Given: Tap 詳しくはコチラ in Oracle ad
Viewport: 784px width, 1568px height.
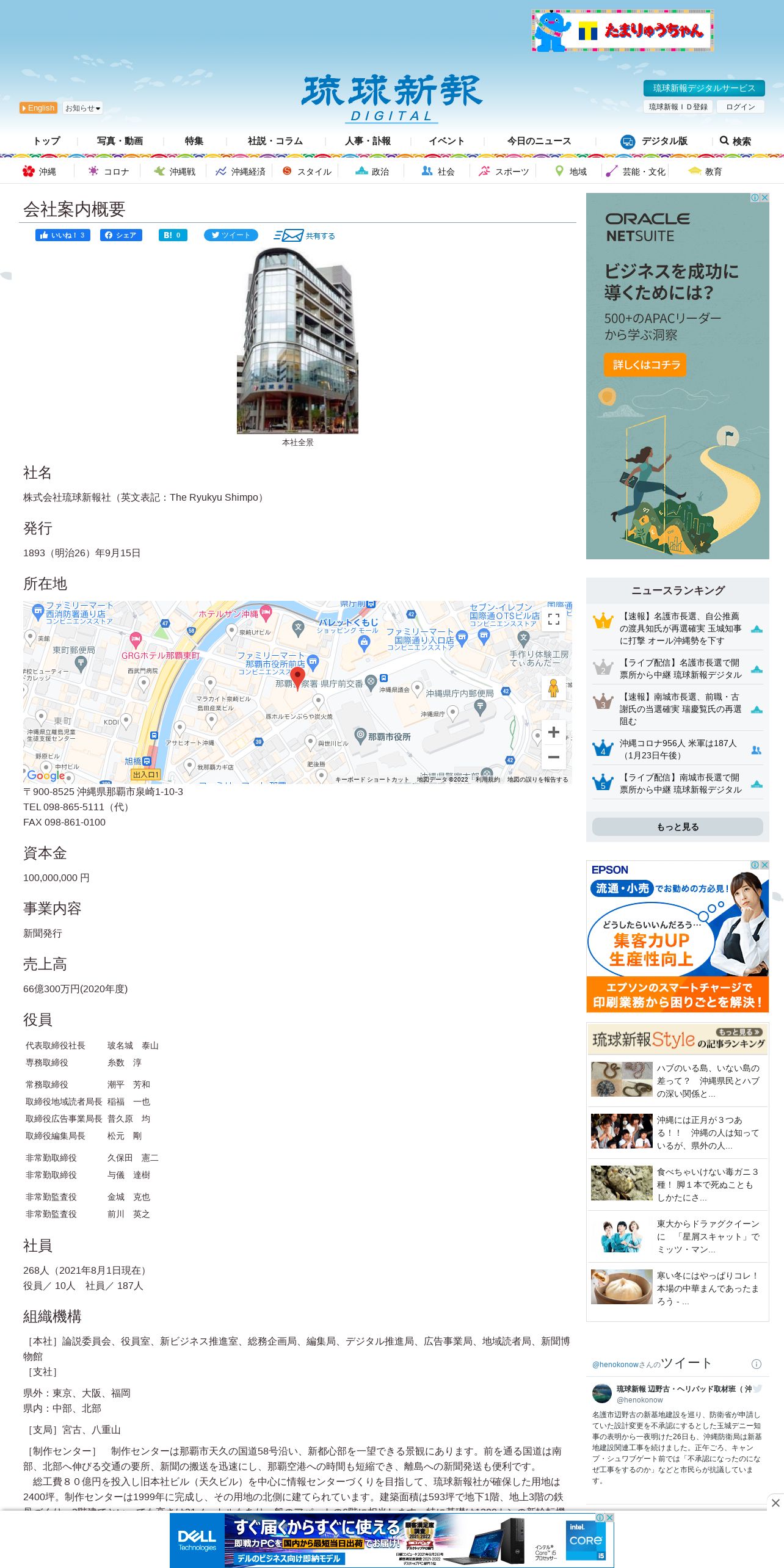Looking at the screenshot, I should (x=645, y=365).
